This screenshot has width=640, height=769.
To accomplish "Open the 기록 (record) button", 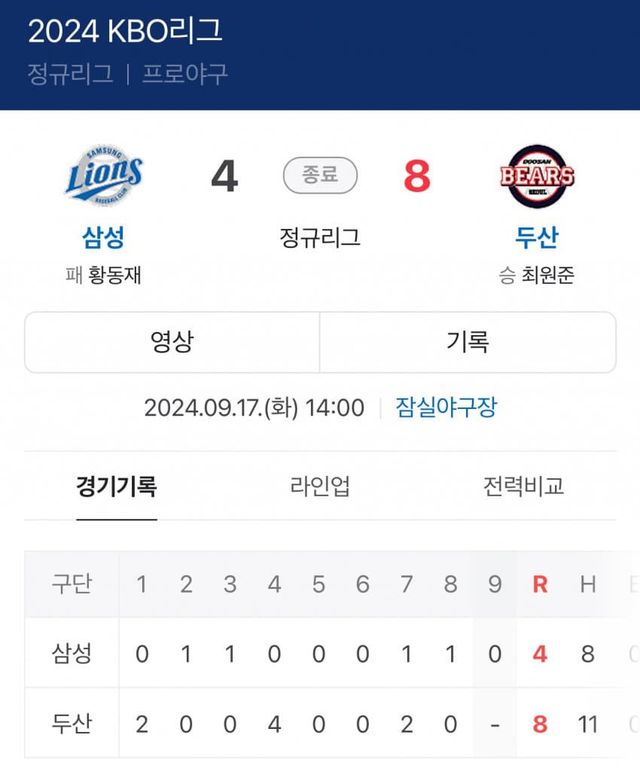I will (x=467, y=342).
